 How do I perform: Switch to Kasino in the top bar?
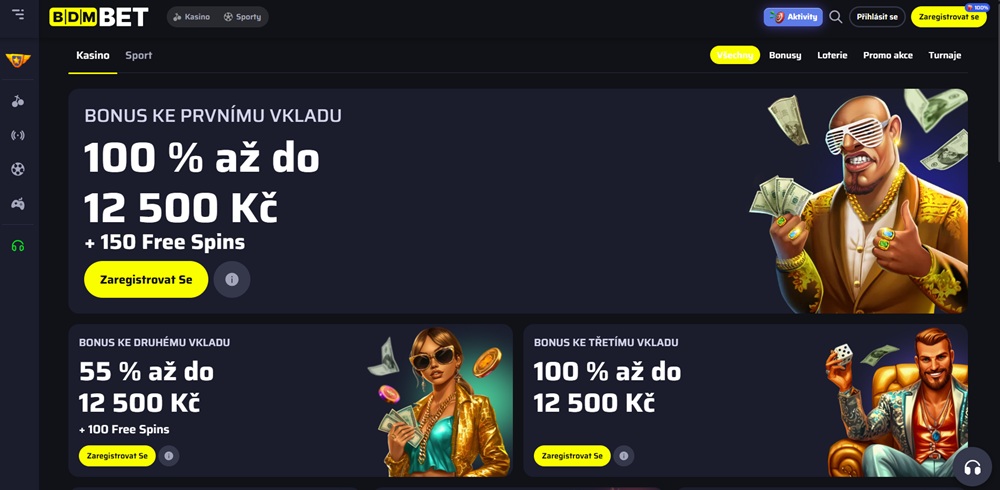point(191,17)
